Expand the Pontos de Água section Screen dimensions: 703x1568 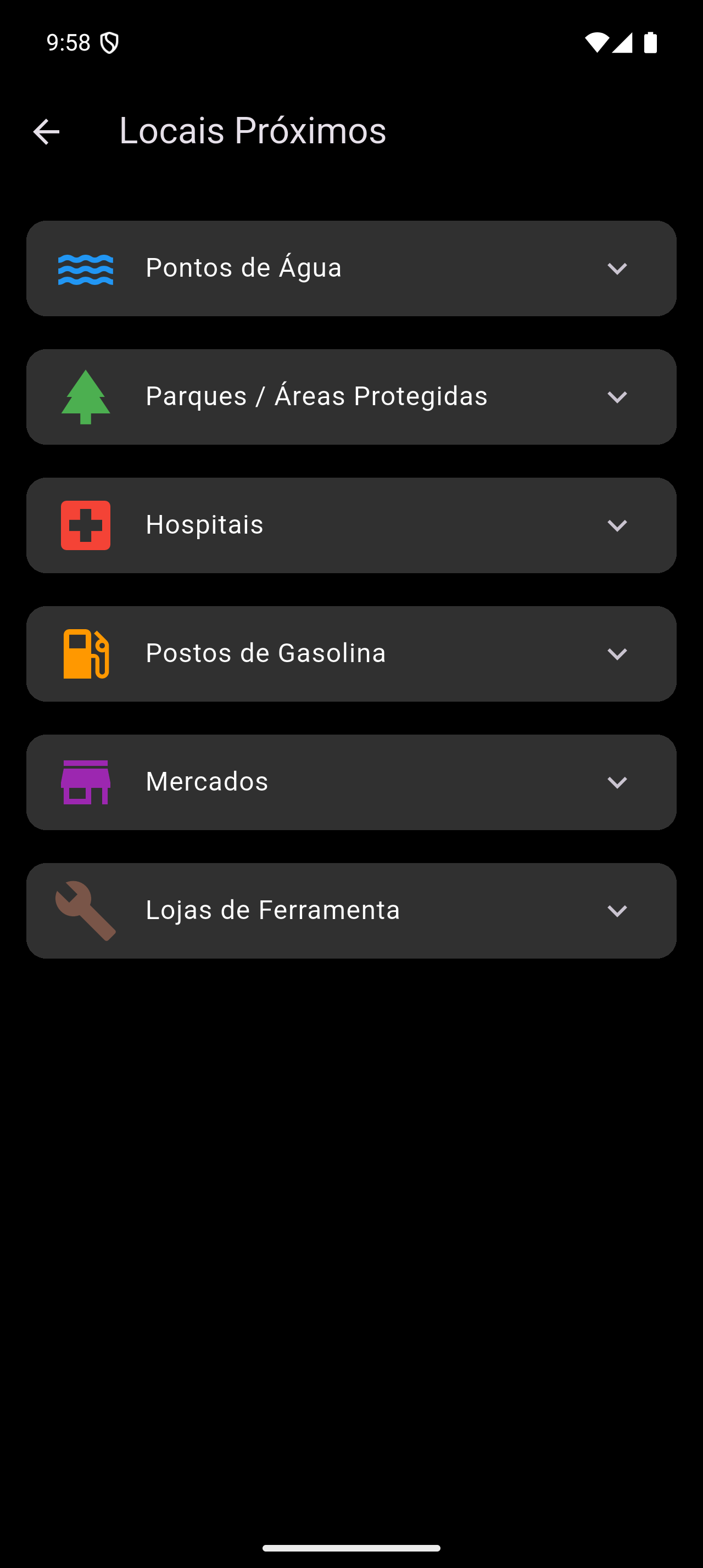point(617,268)
